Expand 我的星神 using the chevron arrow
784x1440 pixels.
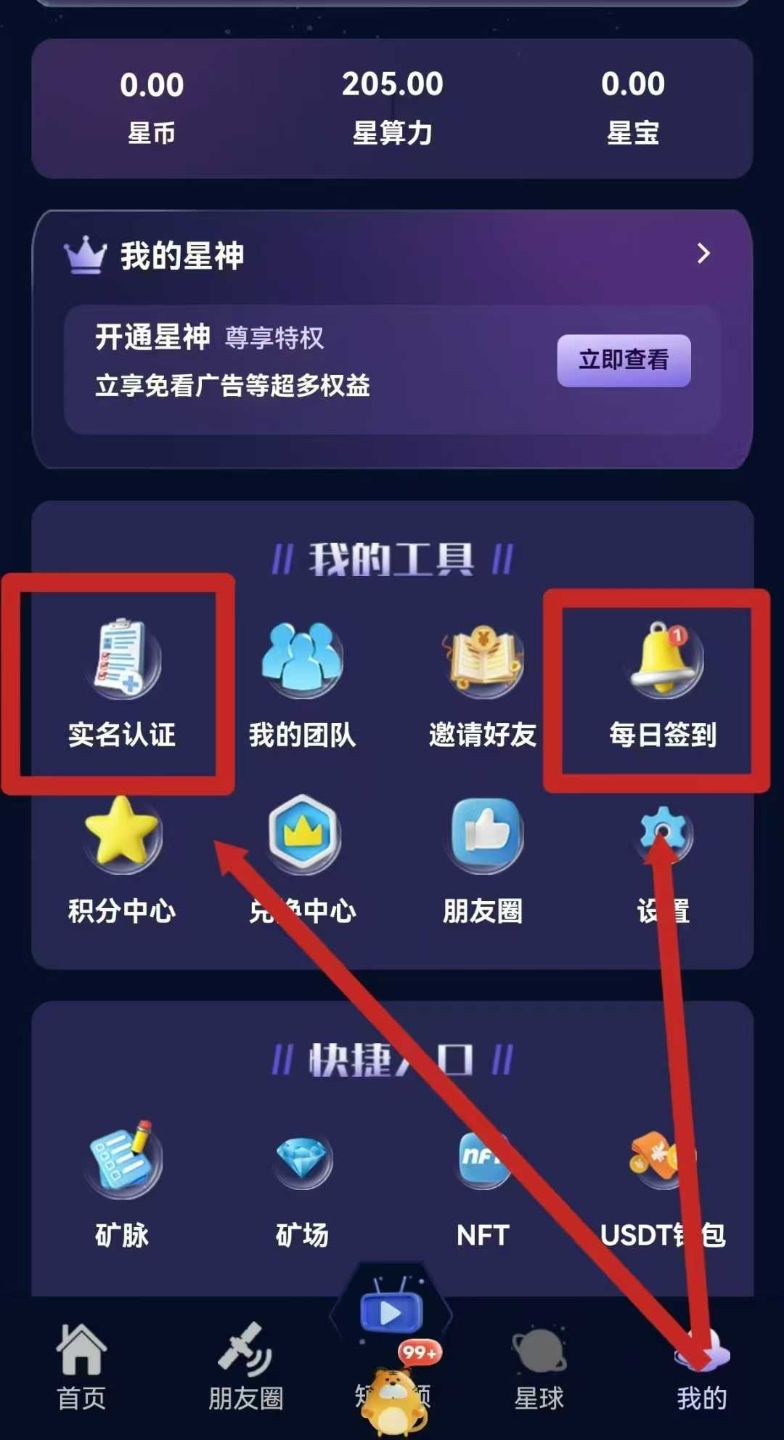pyautogui.click(x=704, y=254)
